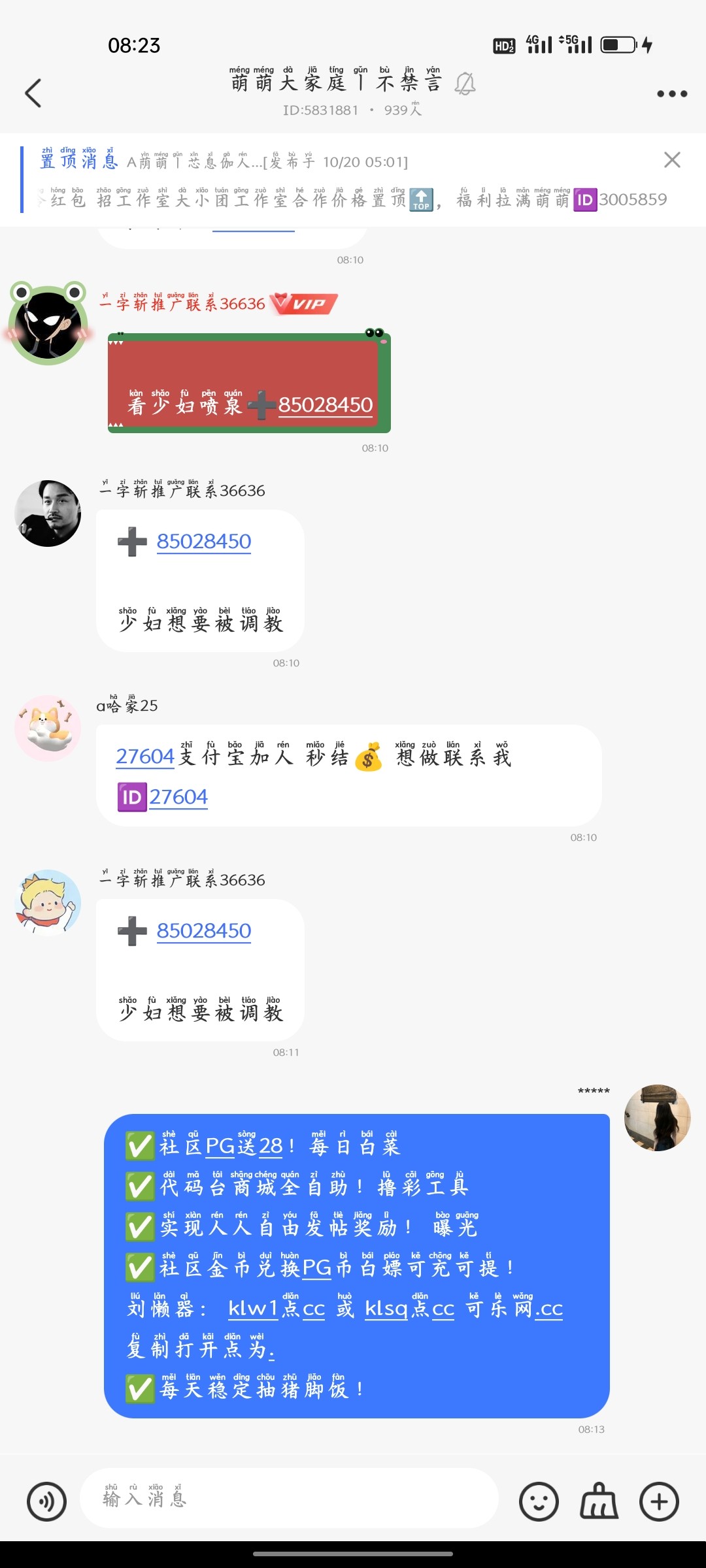Screen dimensions: 706x1568
Task: Tap the purple ID badge showing 3005859
Action: tap(585, 200)
